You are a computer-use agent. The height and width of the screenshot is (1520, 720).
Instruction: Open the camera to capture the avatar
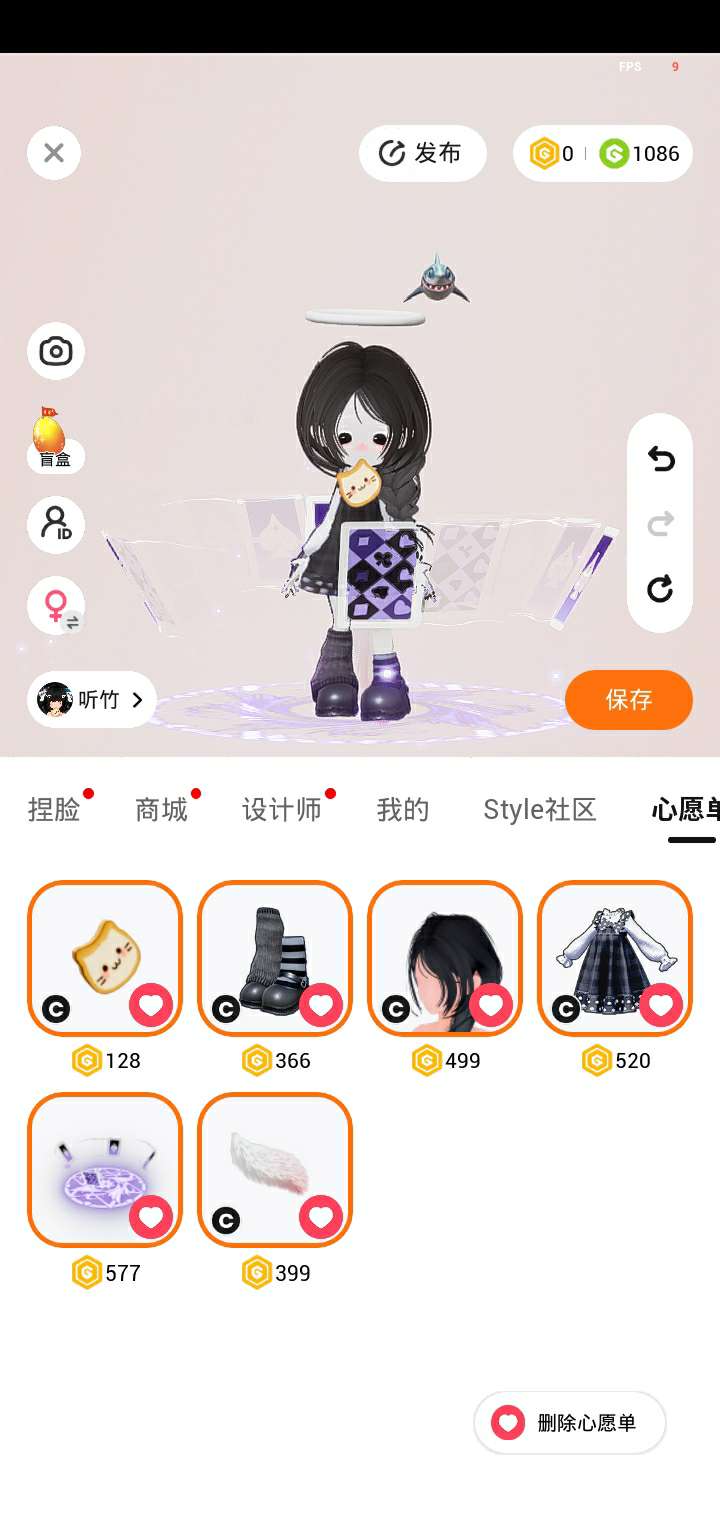pos(55,351)
